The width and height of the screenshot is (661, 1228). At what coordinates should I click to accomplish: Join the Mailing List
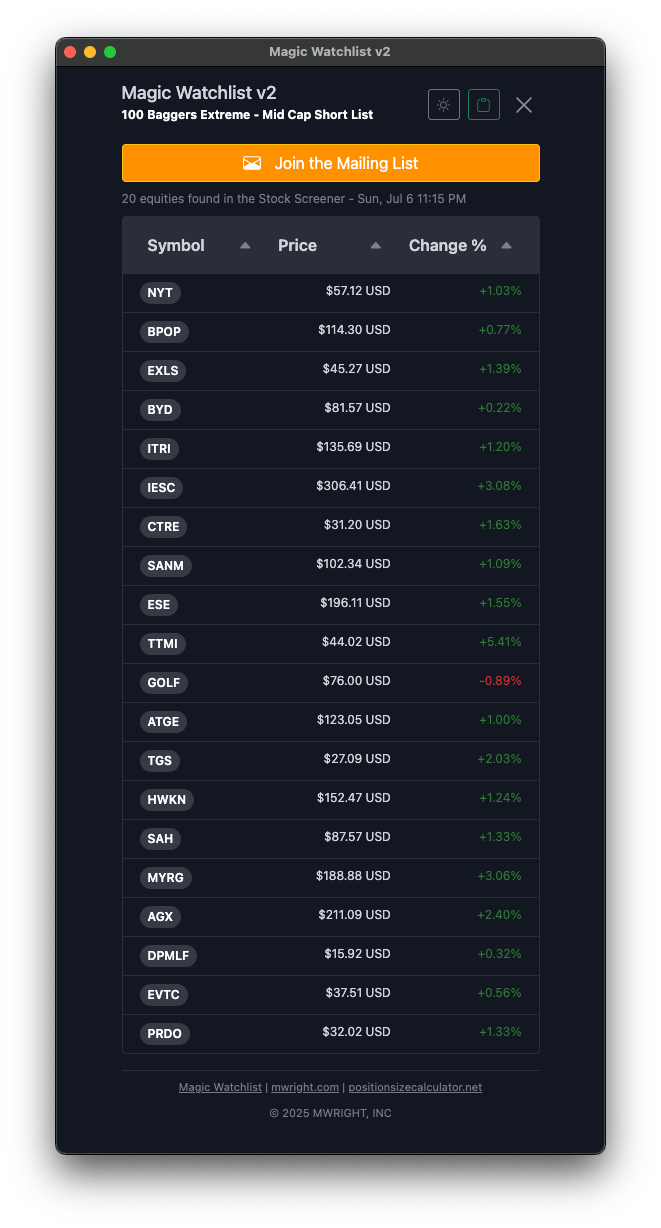click(x=331, y=163)
